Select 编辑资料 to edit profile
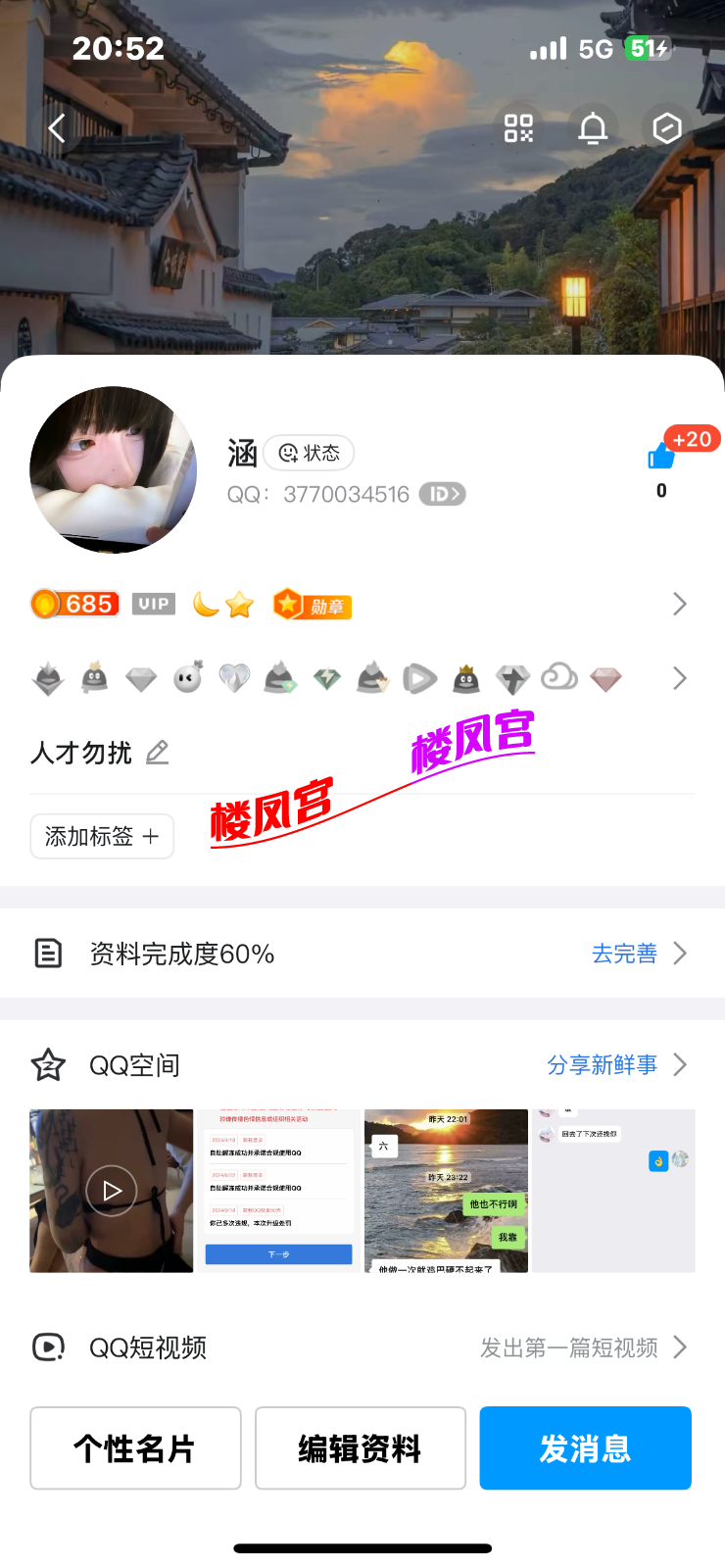 [x=361, y=1448]
